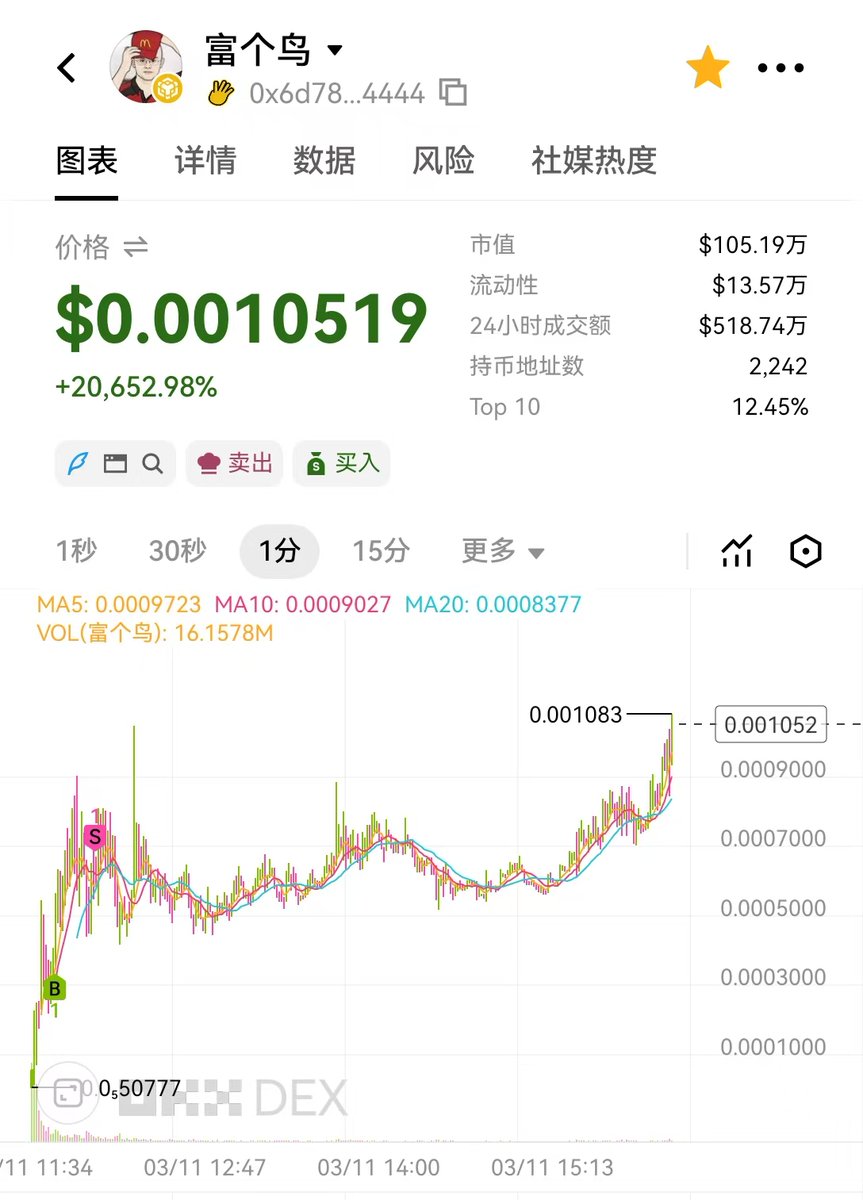Tap the 卖出 sell chip
This screenshot has width=863, height=1200.
235,463
